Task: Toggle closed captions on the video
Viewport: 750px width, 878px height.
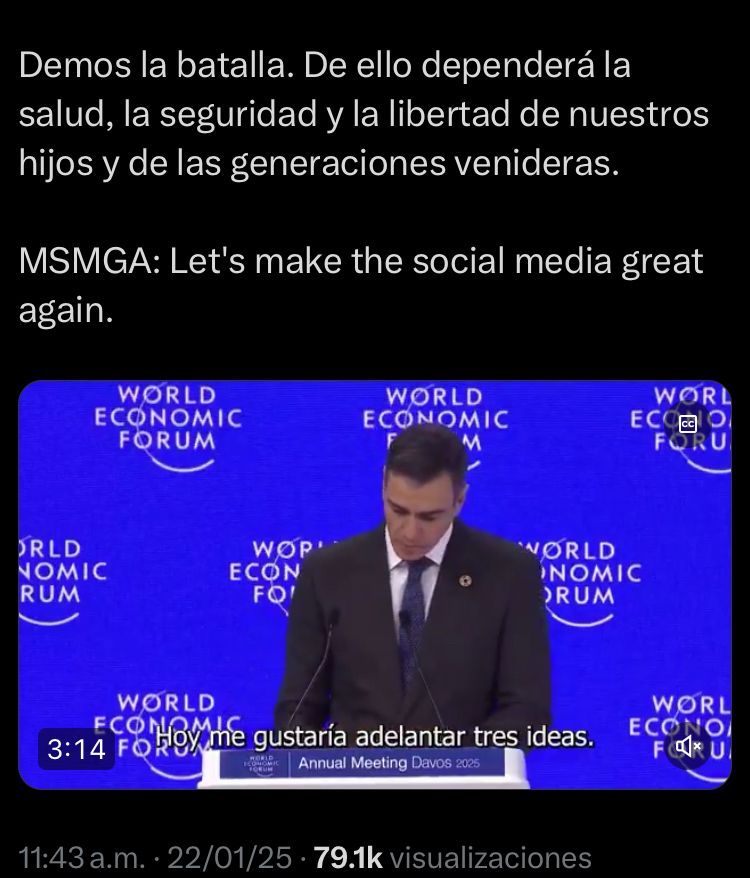Action: pyautogui.click(x=688, y=424)
